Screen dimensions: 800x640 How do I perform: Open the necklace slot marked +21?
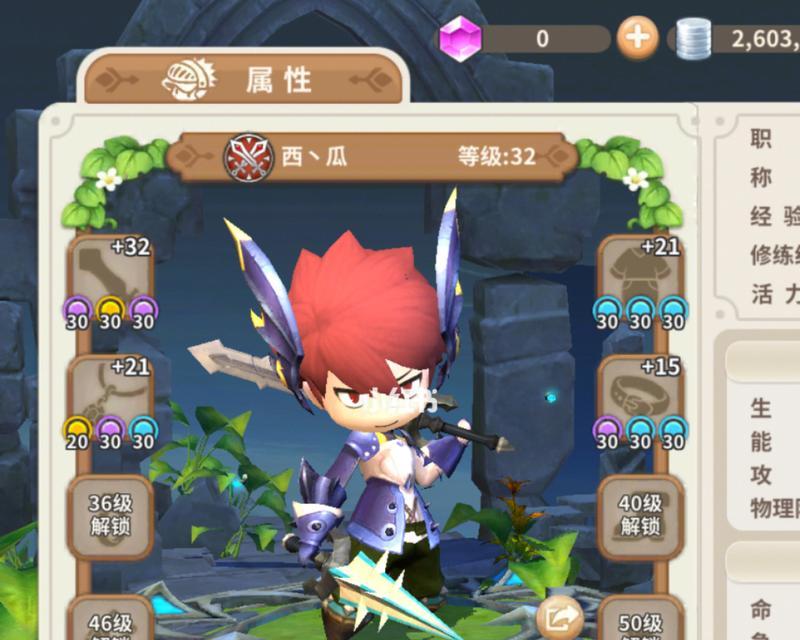coord(110,391)
